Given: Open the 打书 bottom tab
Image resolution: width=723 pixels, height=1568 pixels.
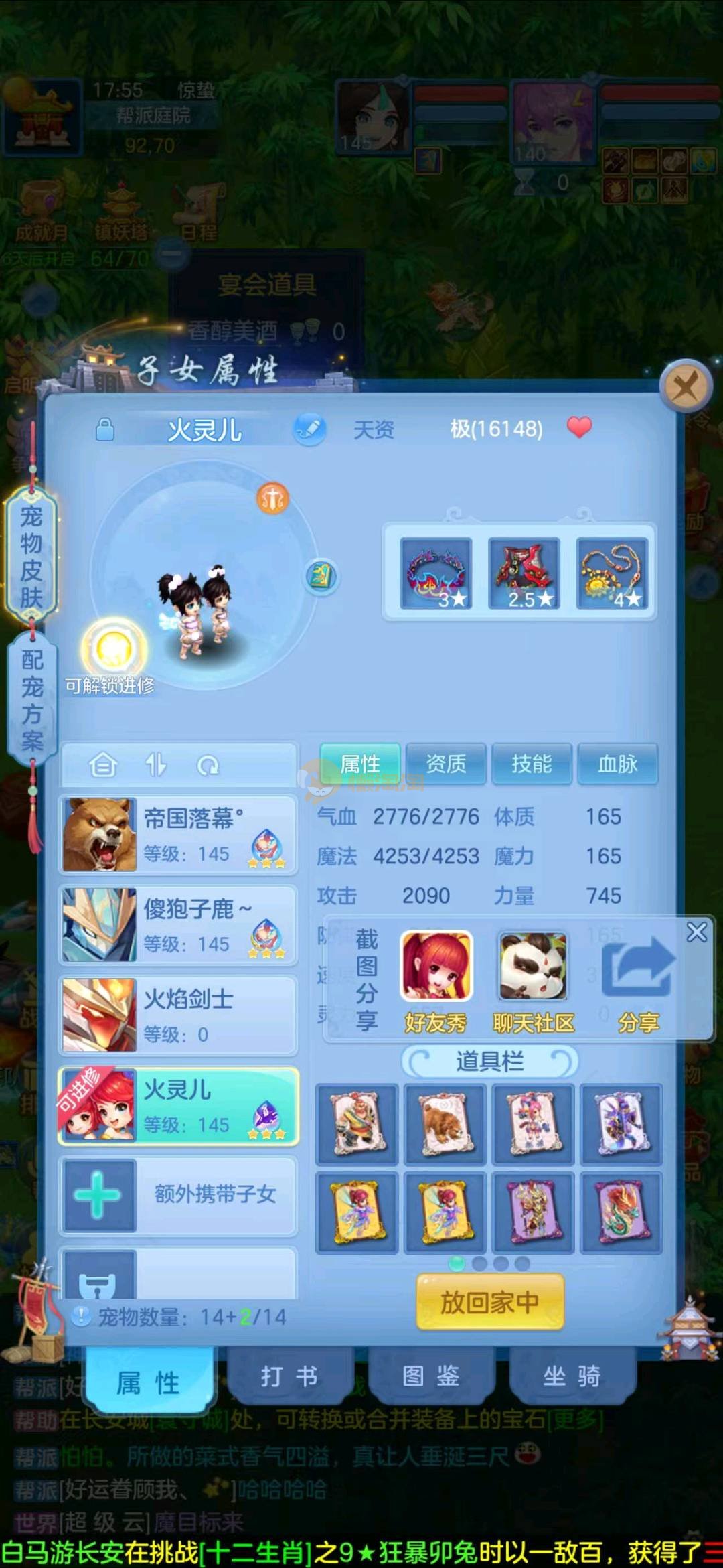Looking at the screenshot, I should (x=289, y=1377).
